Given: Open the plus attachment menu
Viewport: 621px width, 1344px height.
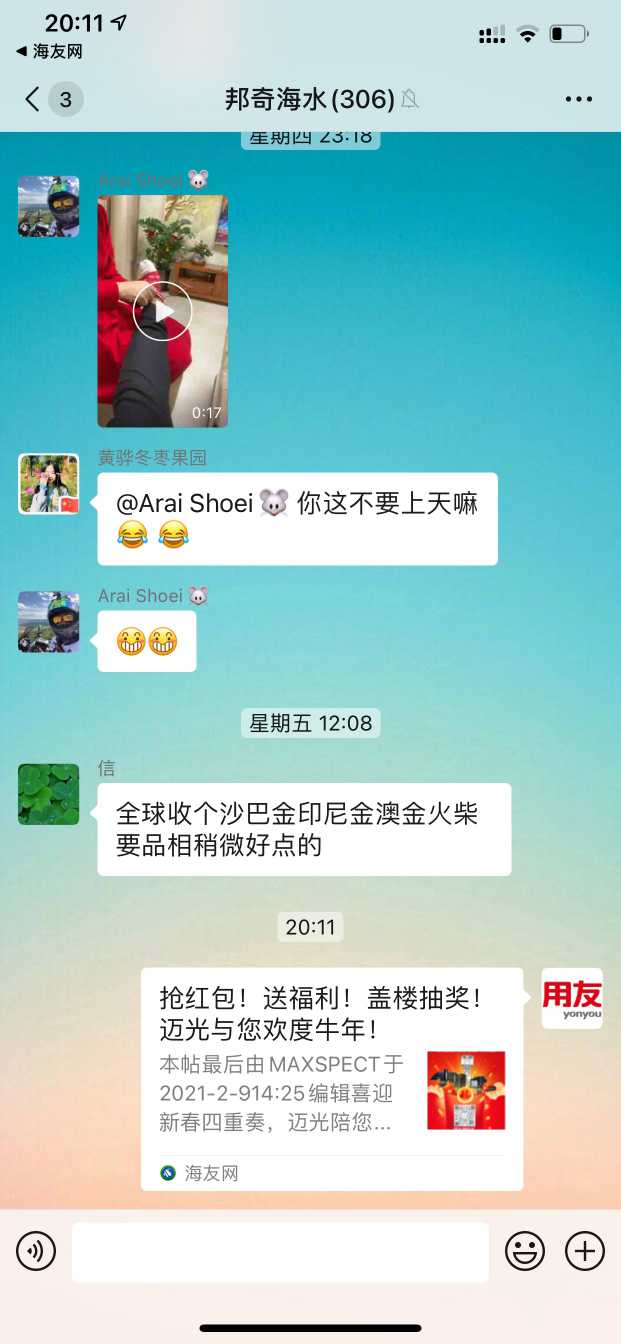Looking at the screenshot, I should pyautogui.click(x=584, y=1251).
